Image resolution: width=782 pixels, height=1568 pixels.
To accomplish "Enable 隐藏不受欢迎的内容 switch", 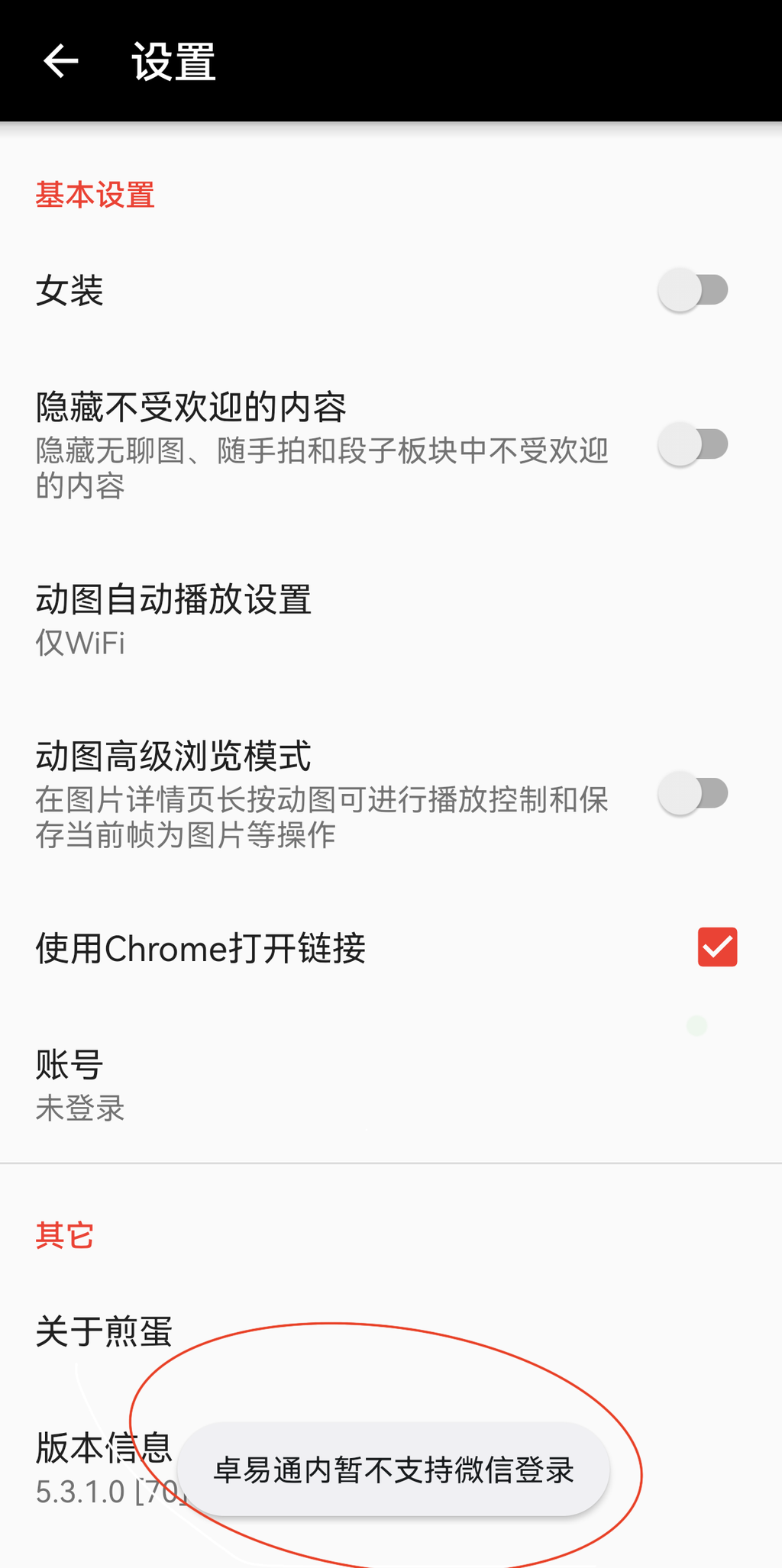I will coord(693,444).
